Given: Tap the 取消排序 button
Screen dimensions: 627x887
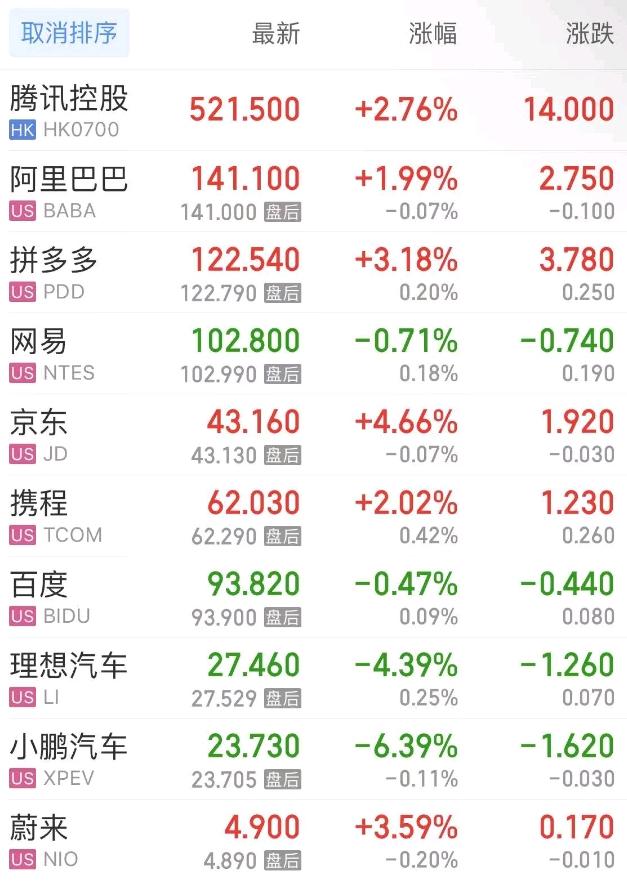Looking at the screenshot, I should click(x=69, y=33).
